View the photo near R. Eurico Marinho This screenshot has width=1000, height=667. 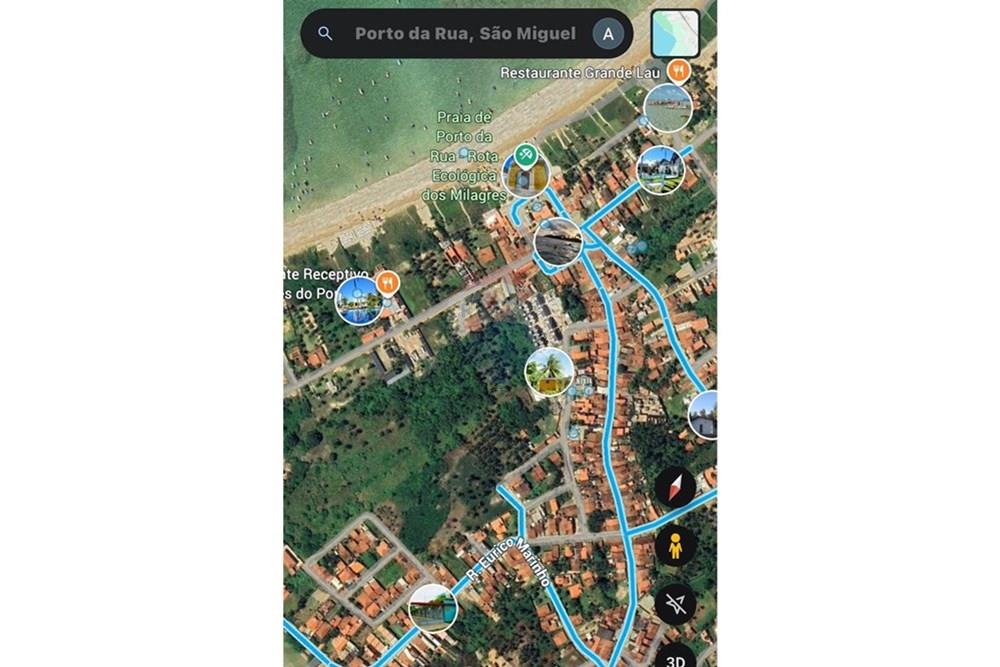(x=433, y=608)
